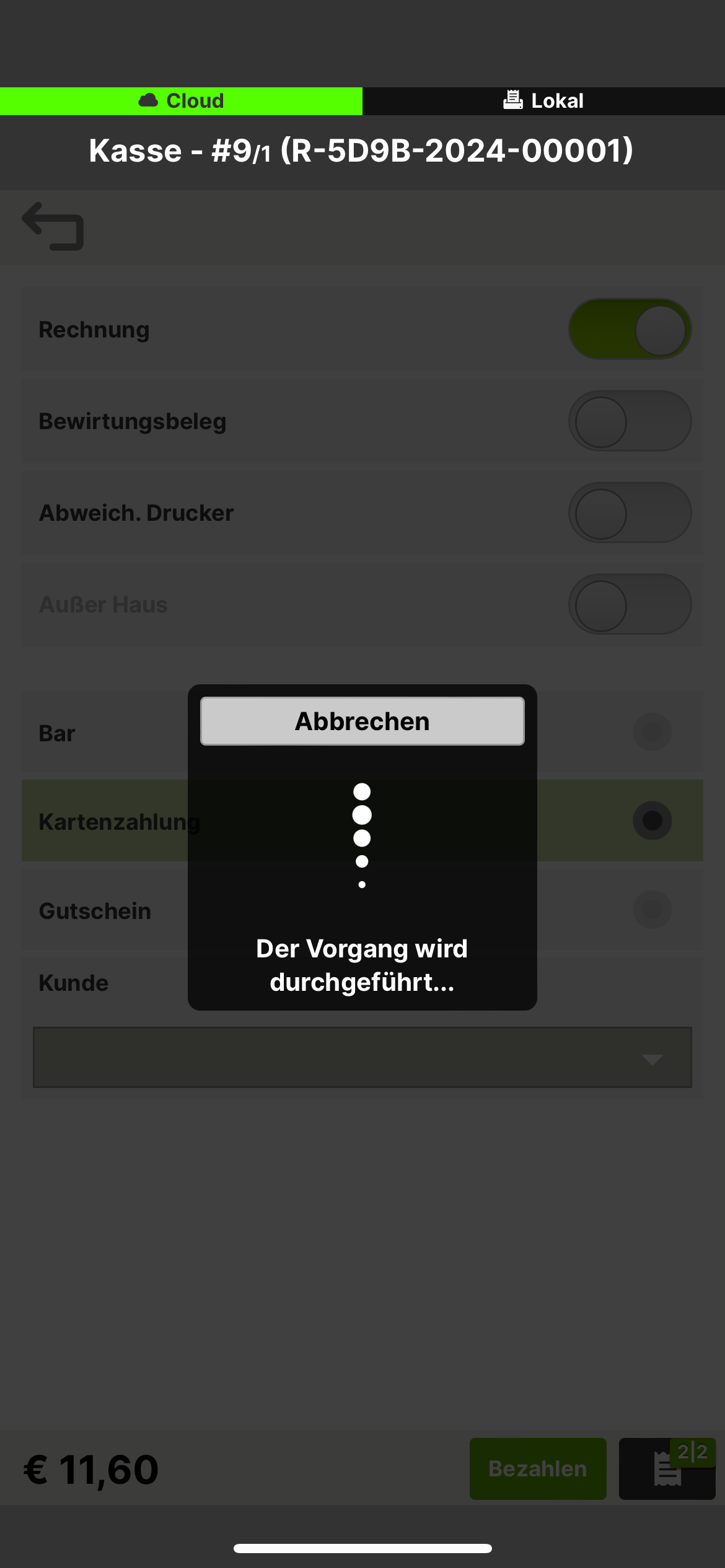Go back with the return arrow

pos(53,227)
